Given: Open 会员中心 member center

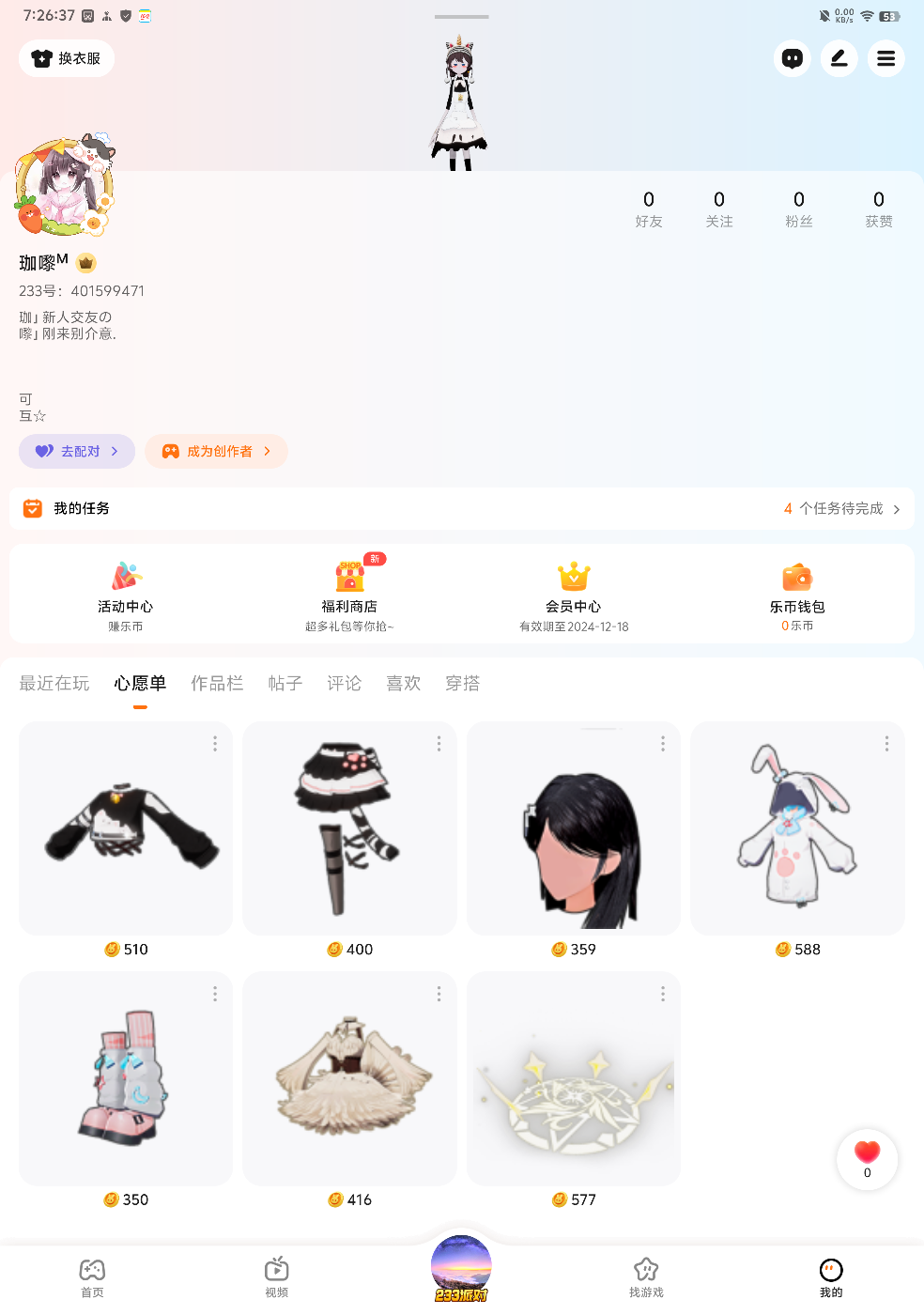Looking at the screenshot, I should coord(574,594).
